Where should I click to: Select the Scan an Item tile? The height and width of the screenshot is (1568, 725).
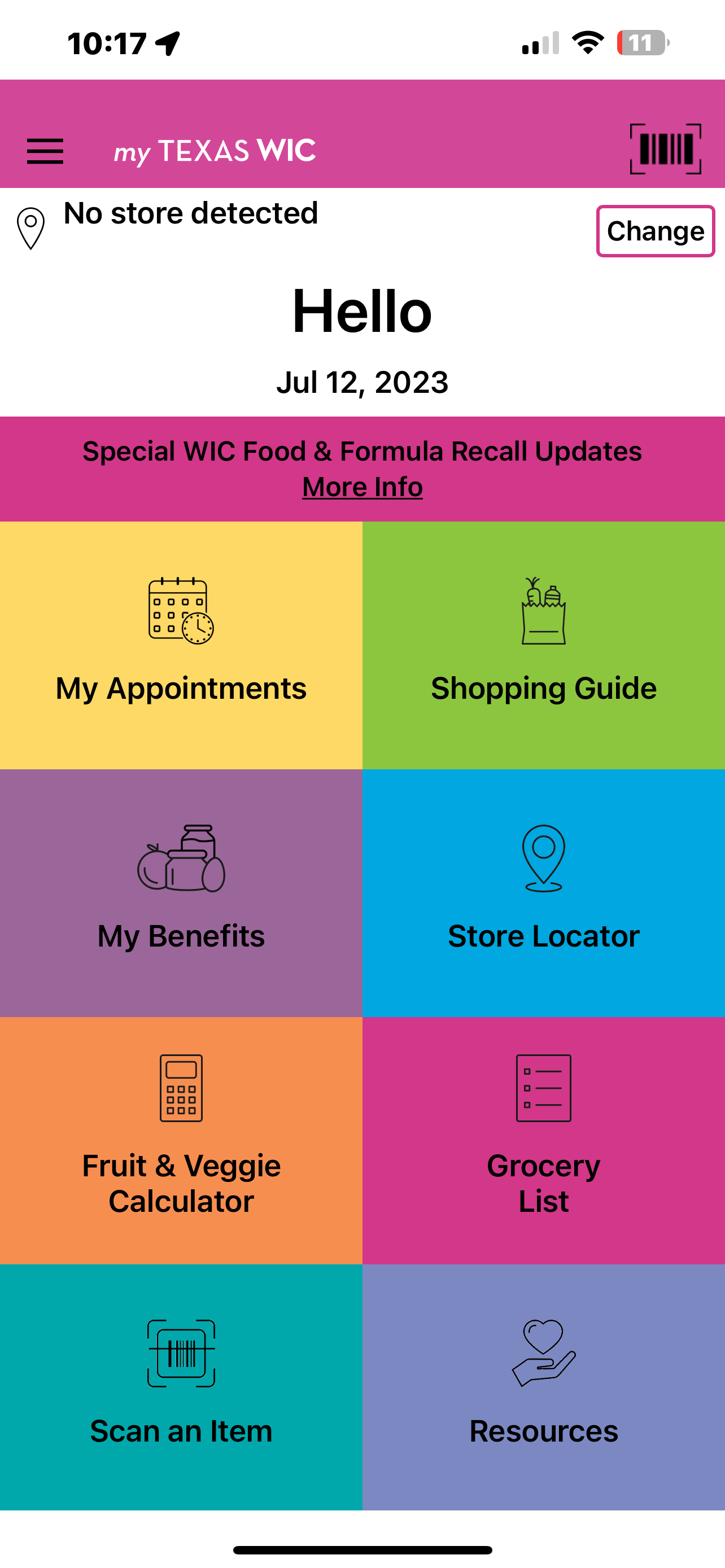pos(181,1387)
